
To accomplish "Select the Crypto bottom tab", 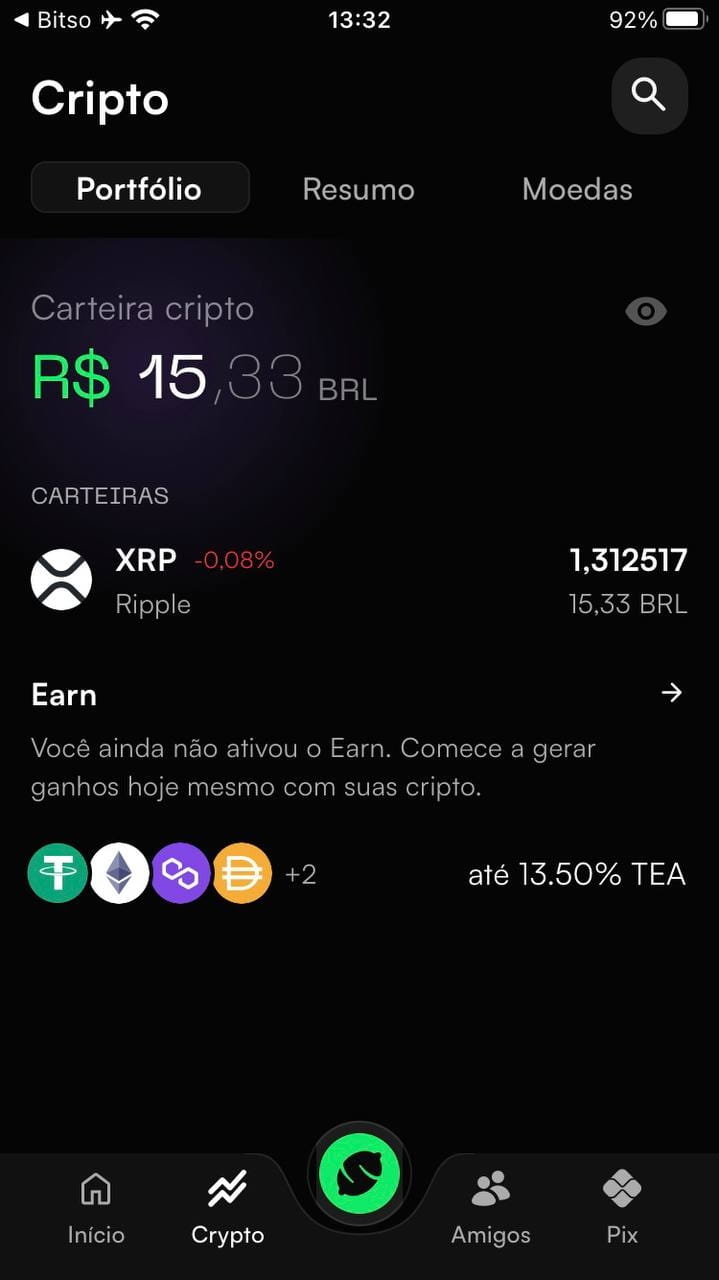I will coord(227,1208).
